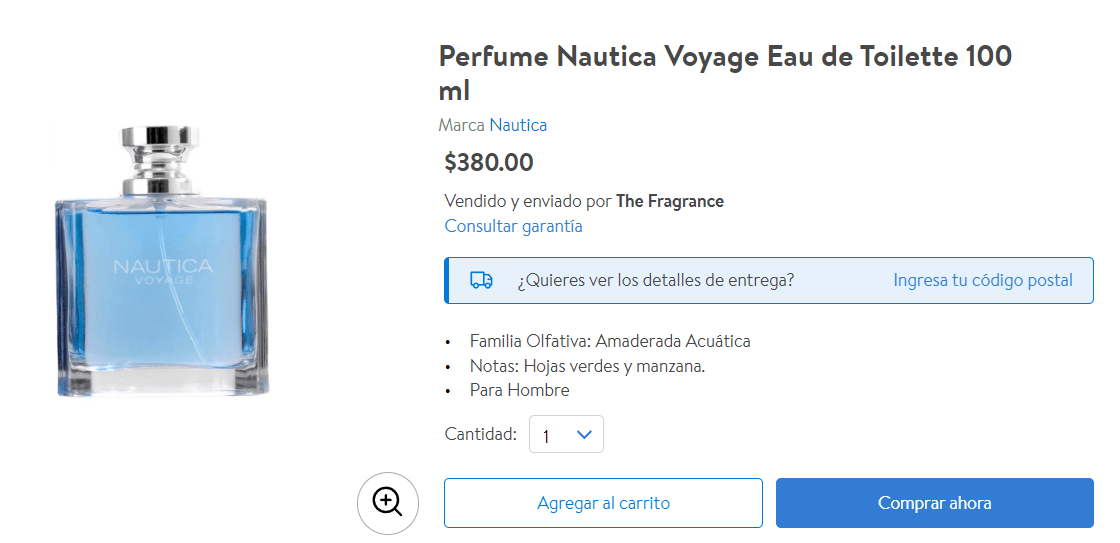This screenshot has width=1120, height=543.
Task: Open Consultar garantía link
Action: pyautogui.click(x=513, y=226)
